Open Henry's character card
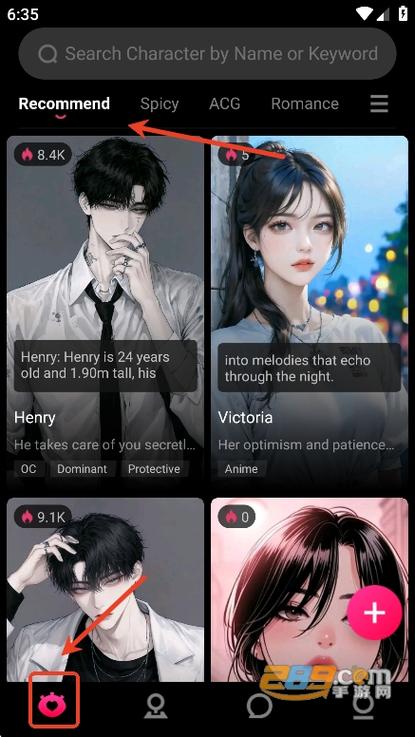 tap(105, 310)
